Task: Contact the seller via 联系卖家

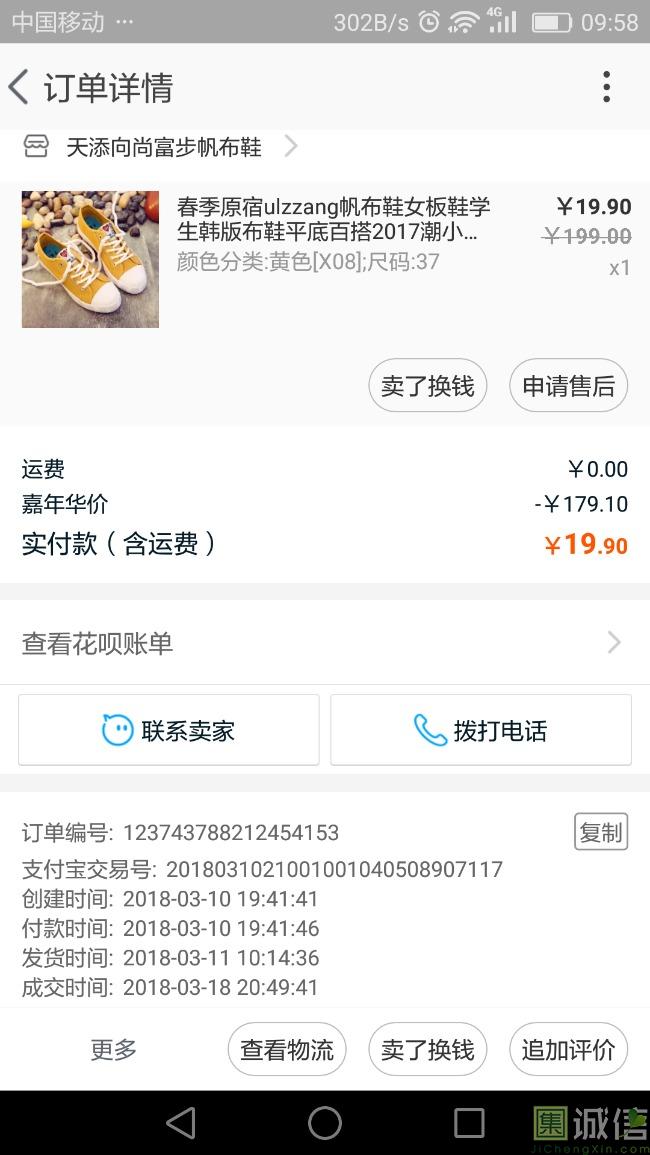Action: [169, 730]
